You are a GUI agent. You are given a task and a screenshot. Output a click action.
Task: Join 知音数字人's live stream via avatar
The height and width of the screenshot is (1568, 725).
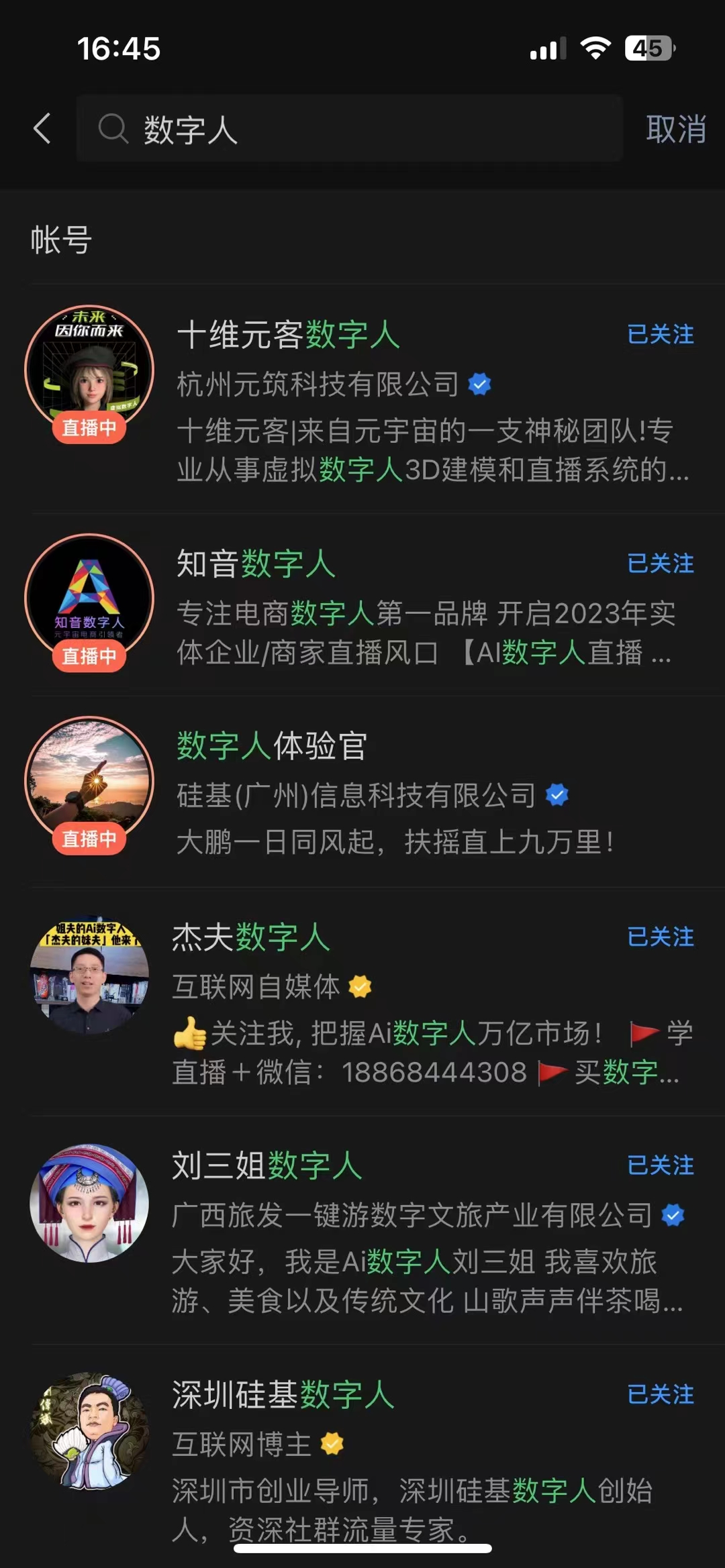point(89,598)
